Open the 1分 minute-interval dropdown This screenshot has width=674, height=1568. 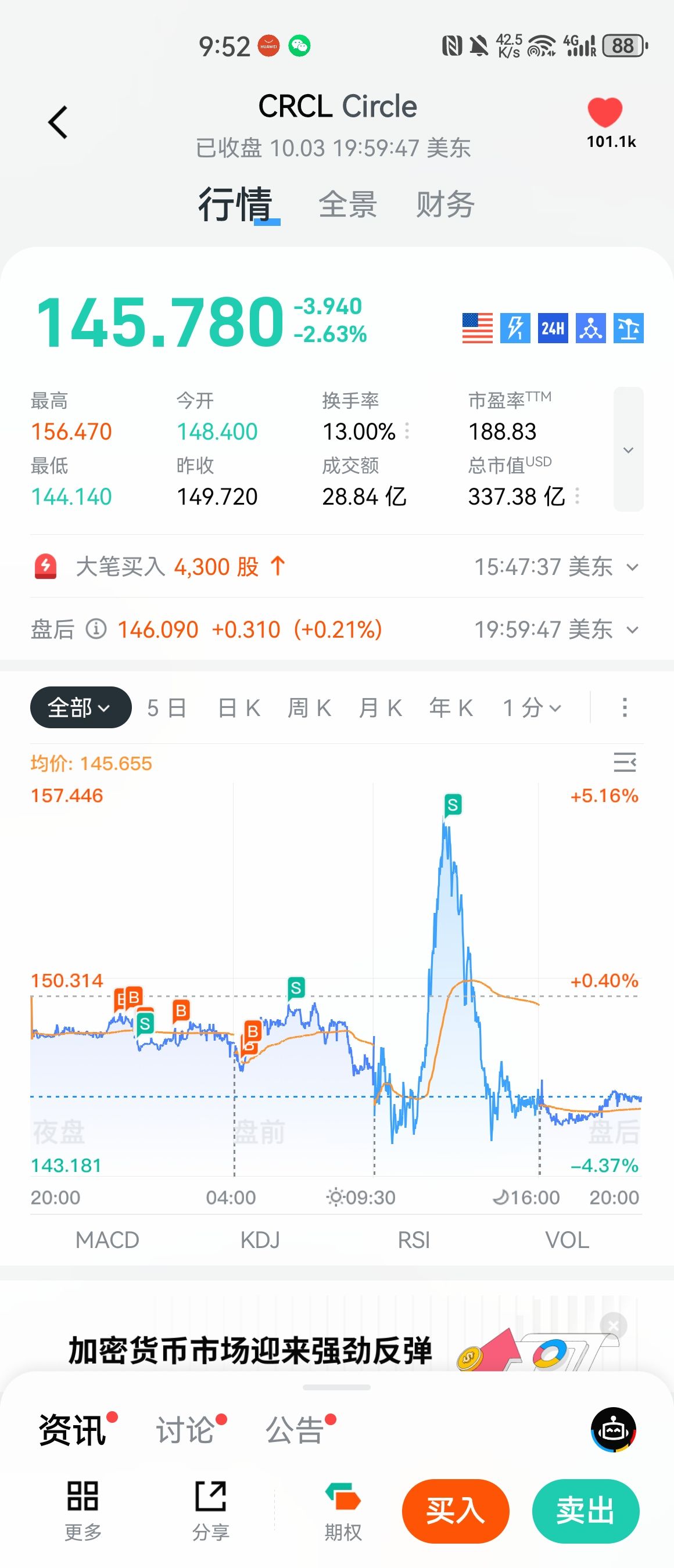click(x=532, y=708)
